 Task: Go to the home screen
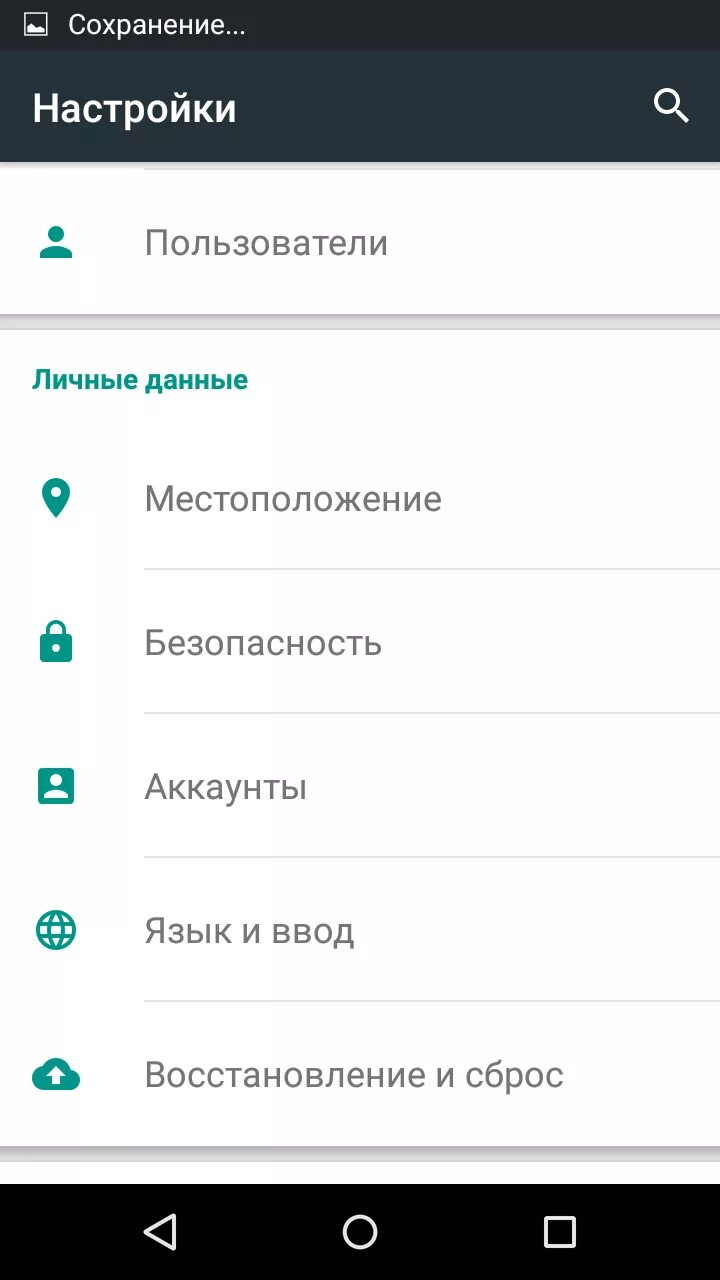click(360, 1232)
